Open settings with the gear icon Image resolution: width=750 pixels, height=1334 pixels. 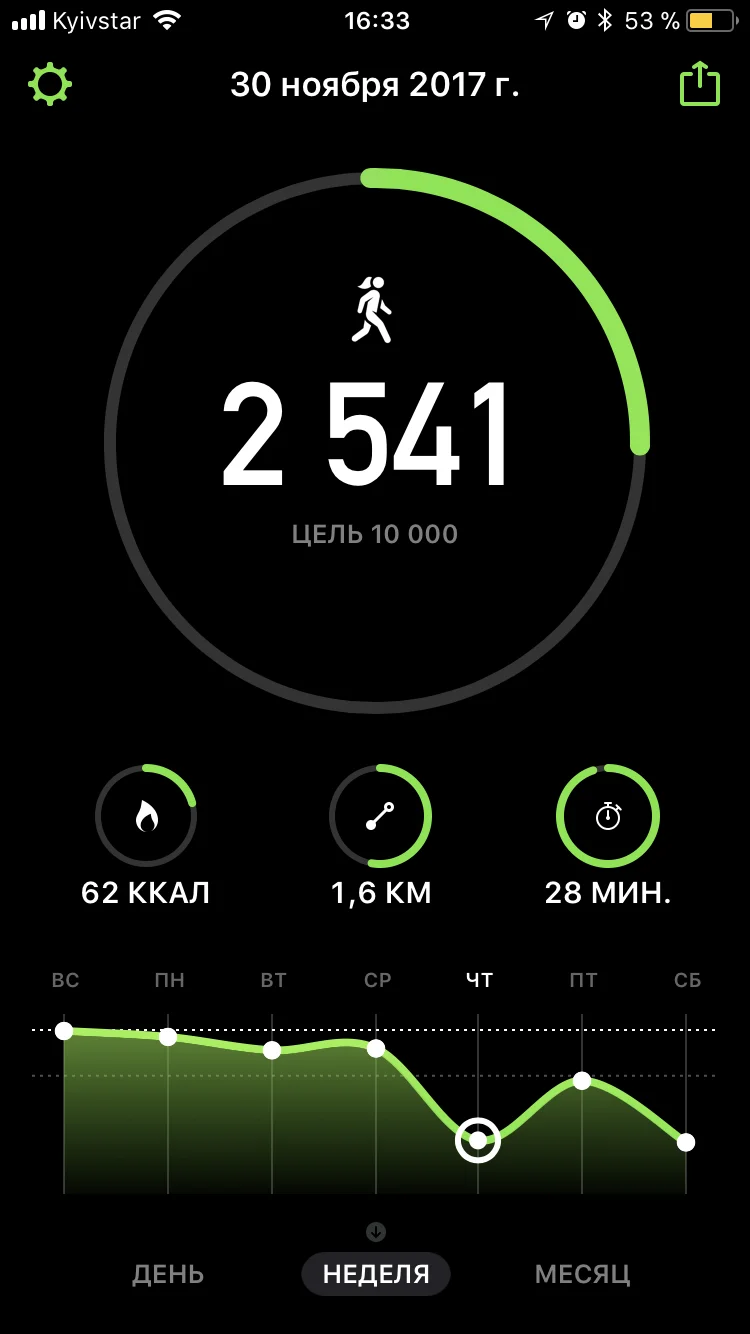pos(50,85)
